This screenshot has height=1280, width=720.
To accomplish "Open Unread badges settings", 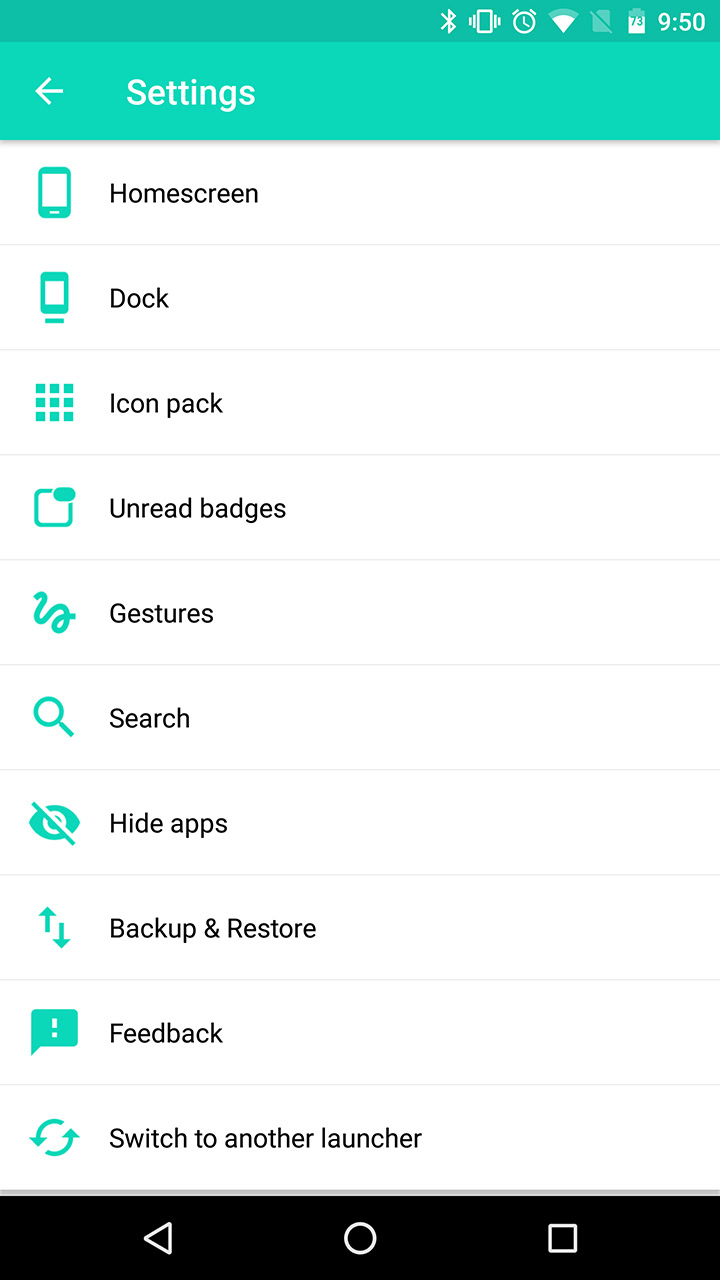I will (x=197, y=508).
